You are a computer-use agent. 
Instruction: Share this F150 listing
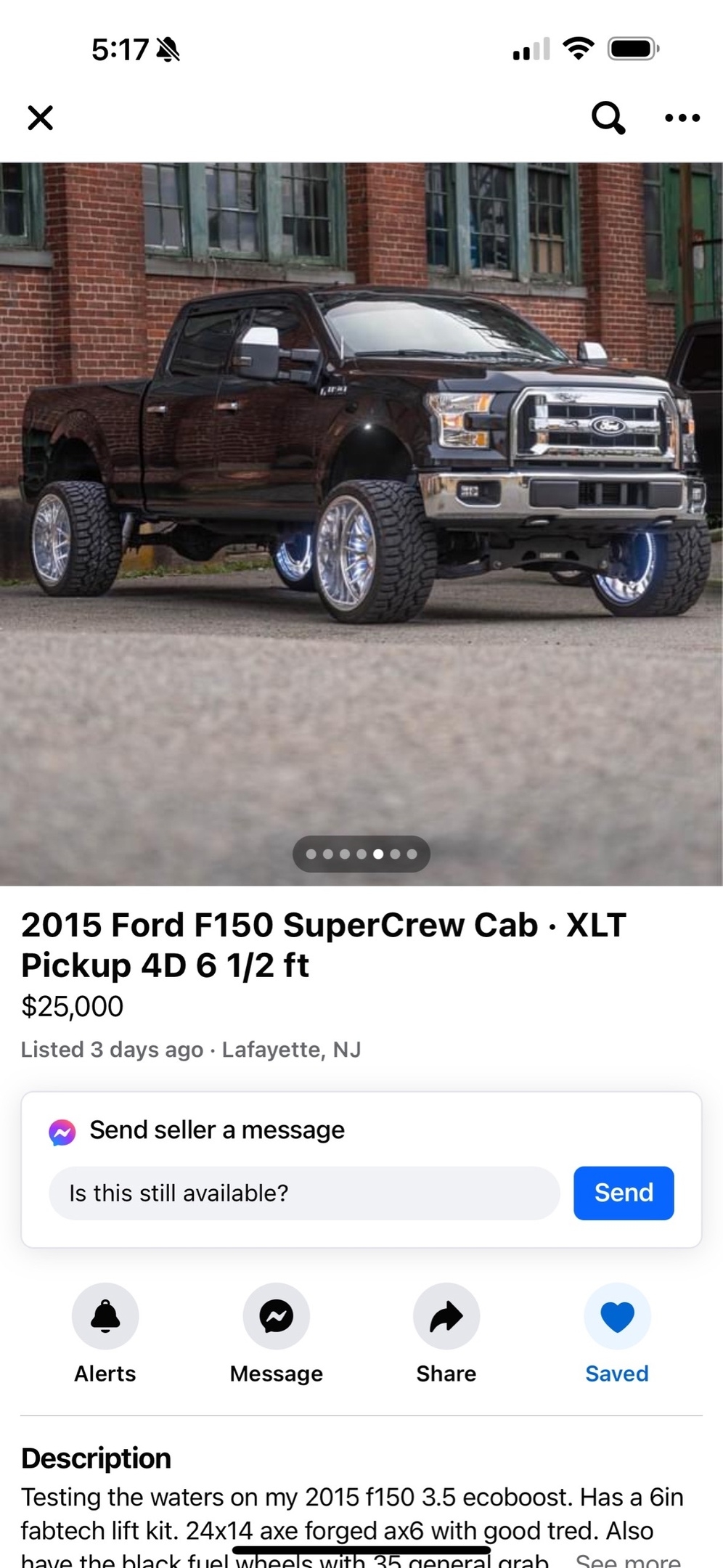tap(446, 1316)
